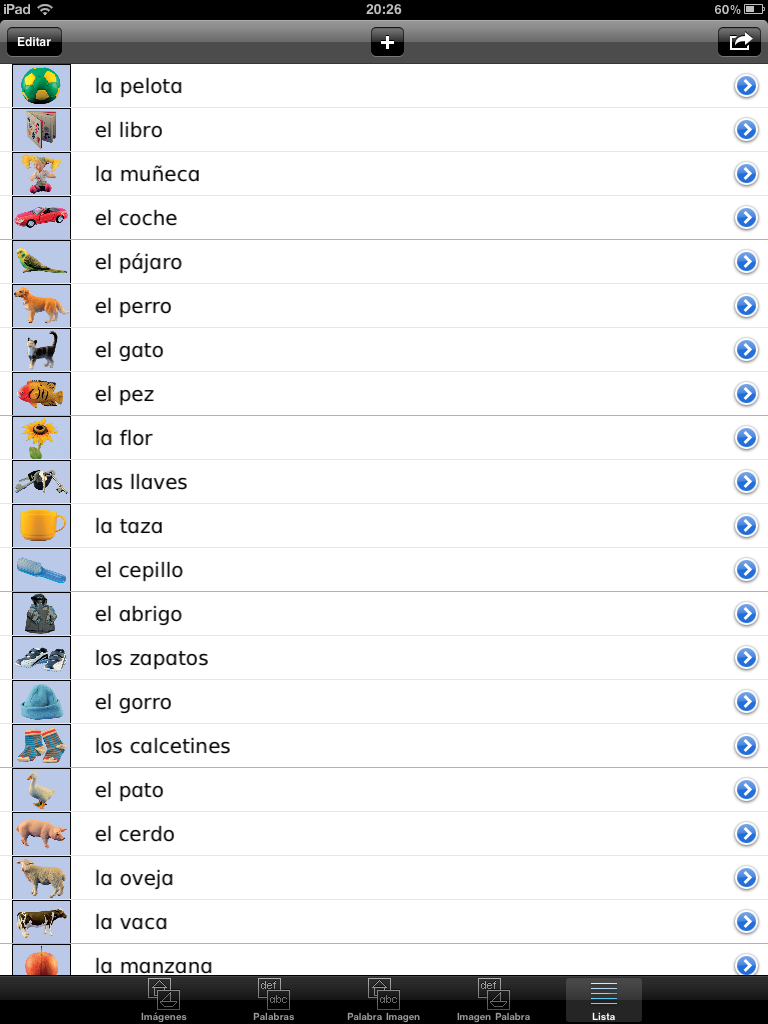Add a new item with the plus button

[387, 42]
